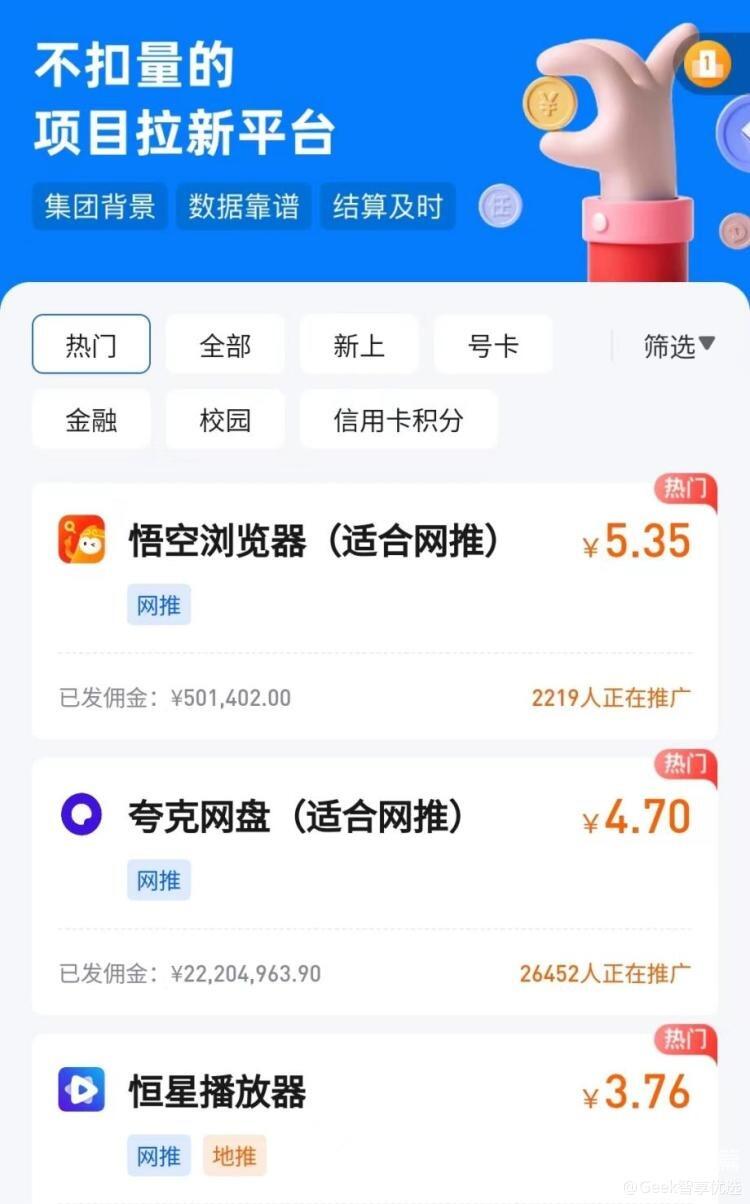Select the 新上 tab
This screenshot has height=1204, width=750.
tap(359, 344)
